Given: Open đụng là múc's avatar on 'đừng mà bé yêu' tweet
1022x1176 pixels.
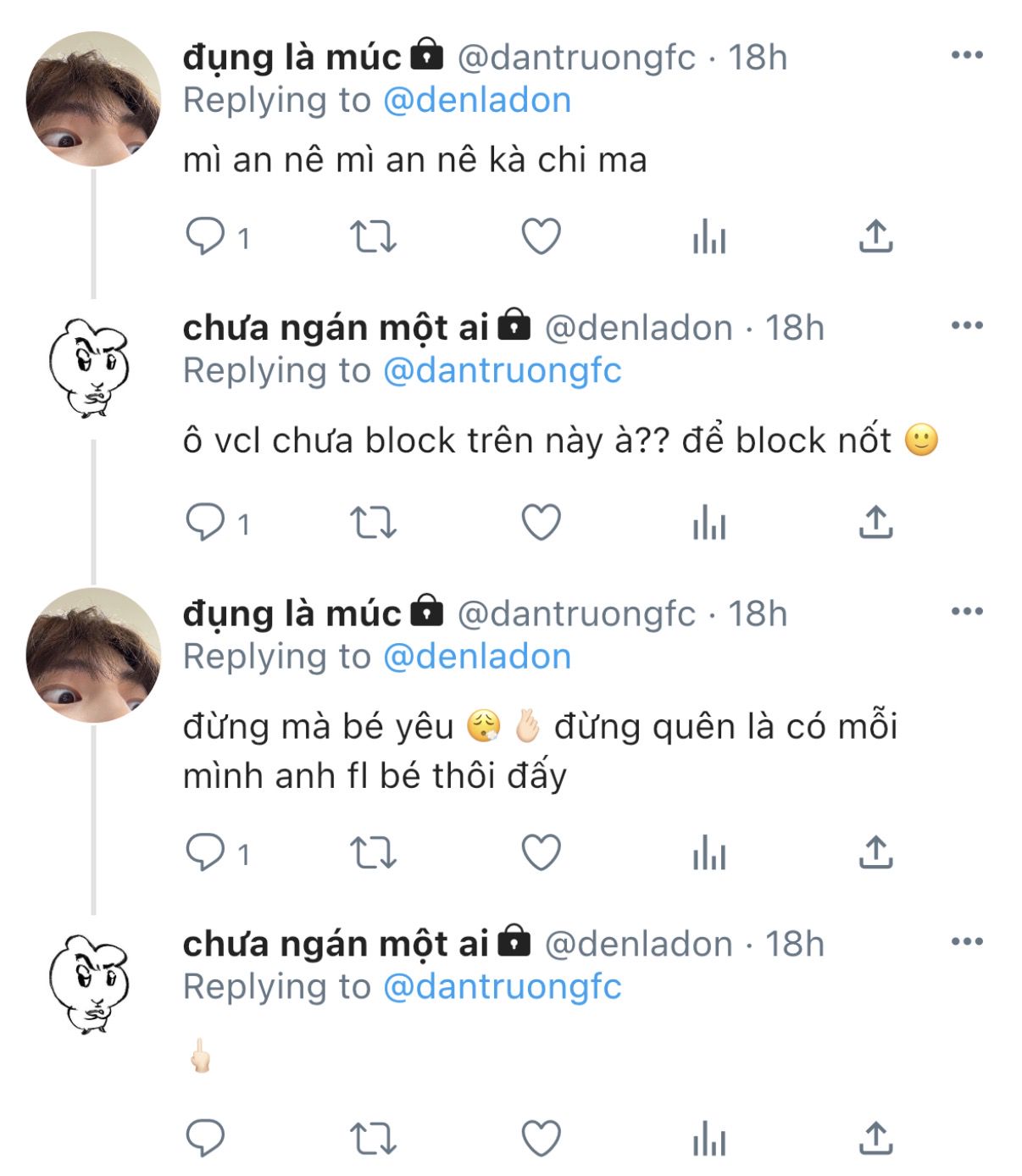Looking at the screenshot, I should pos(93,654).
